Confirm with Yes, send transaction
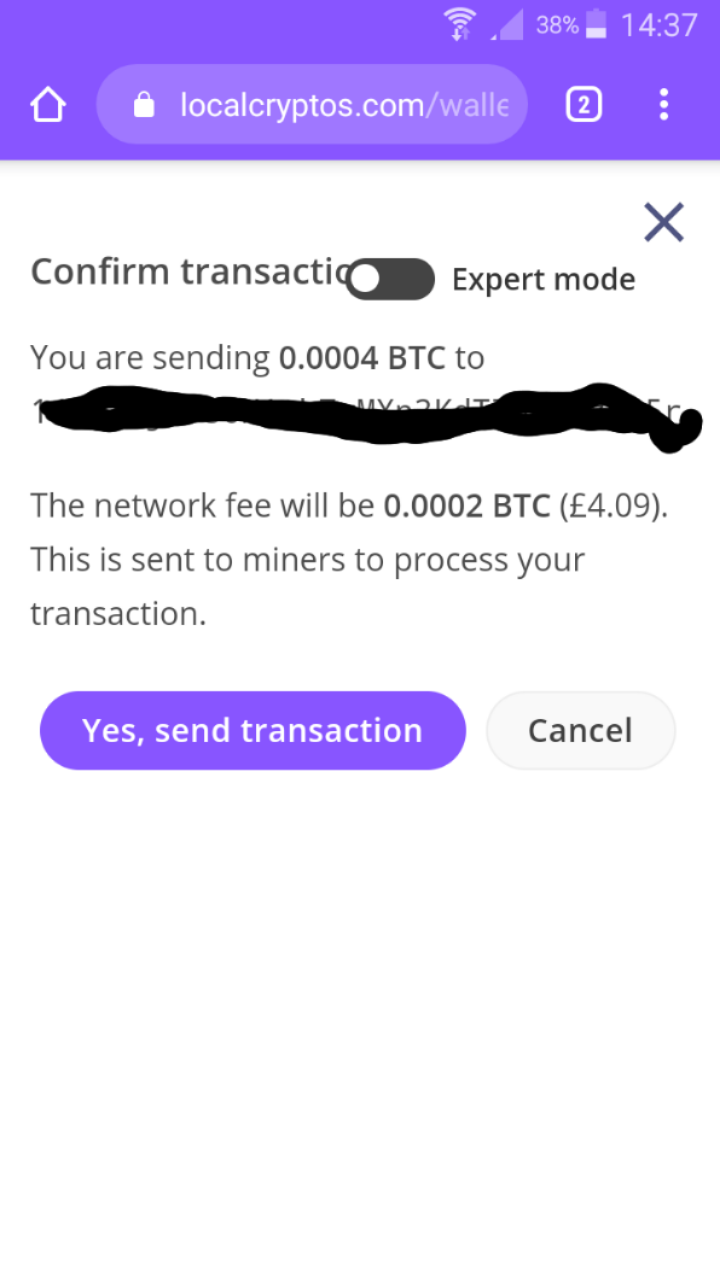This screenshot has height=1280, width=720. tap(252, 730)
